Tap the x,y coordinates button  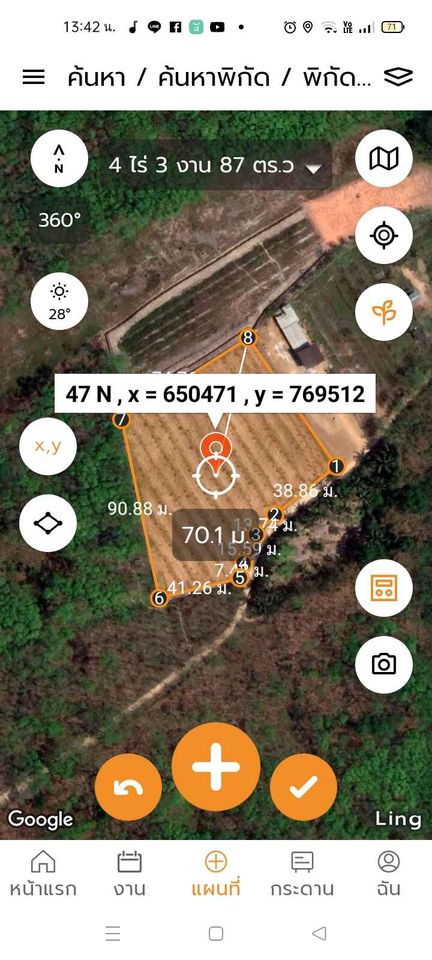[x=48, y=446]
